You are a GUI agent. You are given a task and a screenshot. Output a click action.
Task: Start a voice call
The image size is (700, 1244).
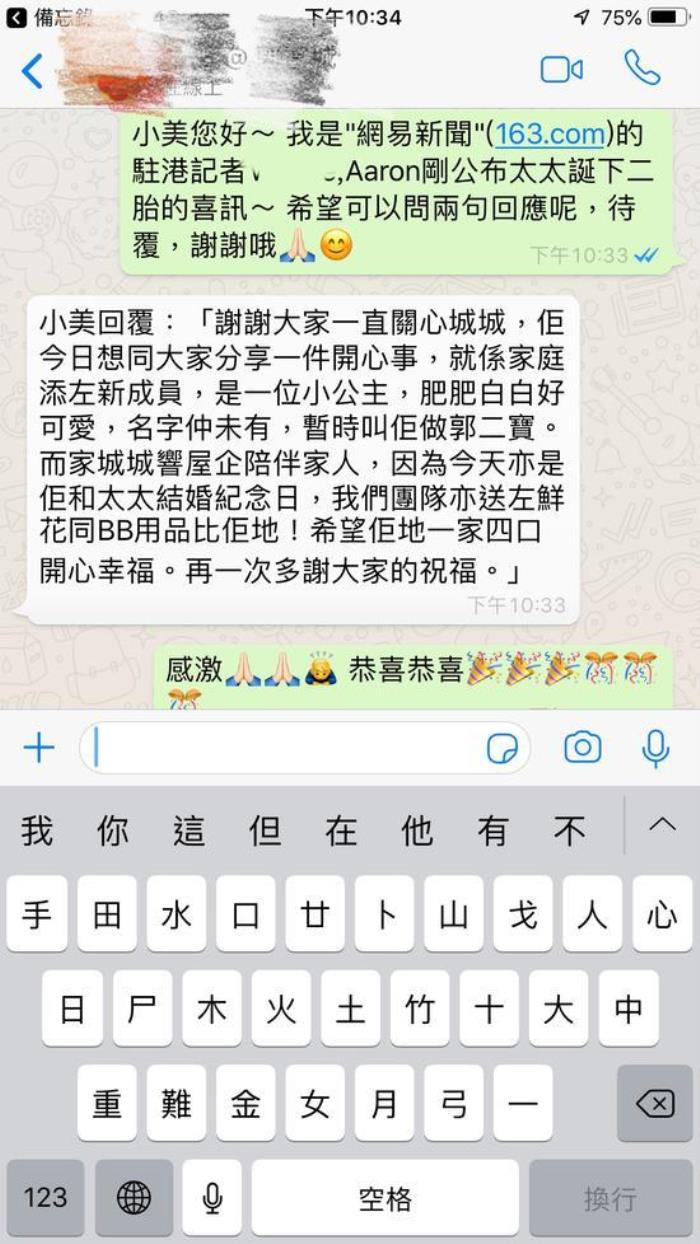[643, 68]
